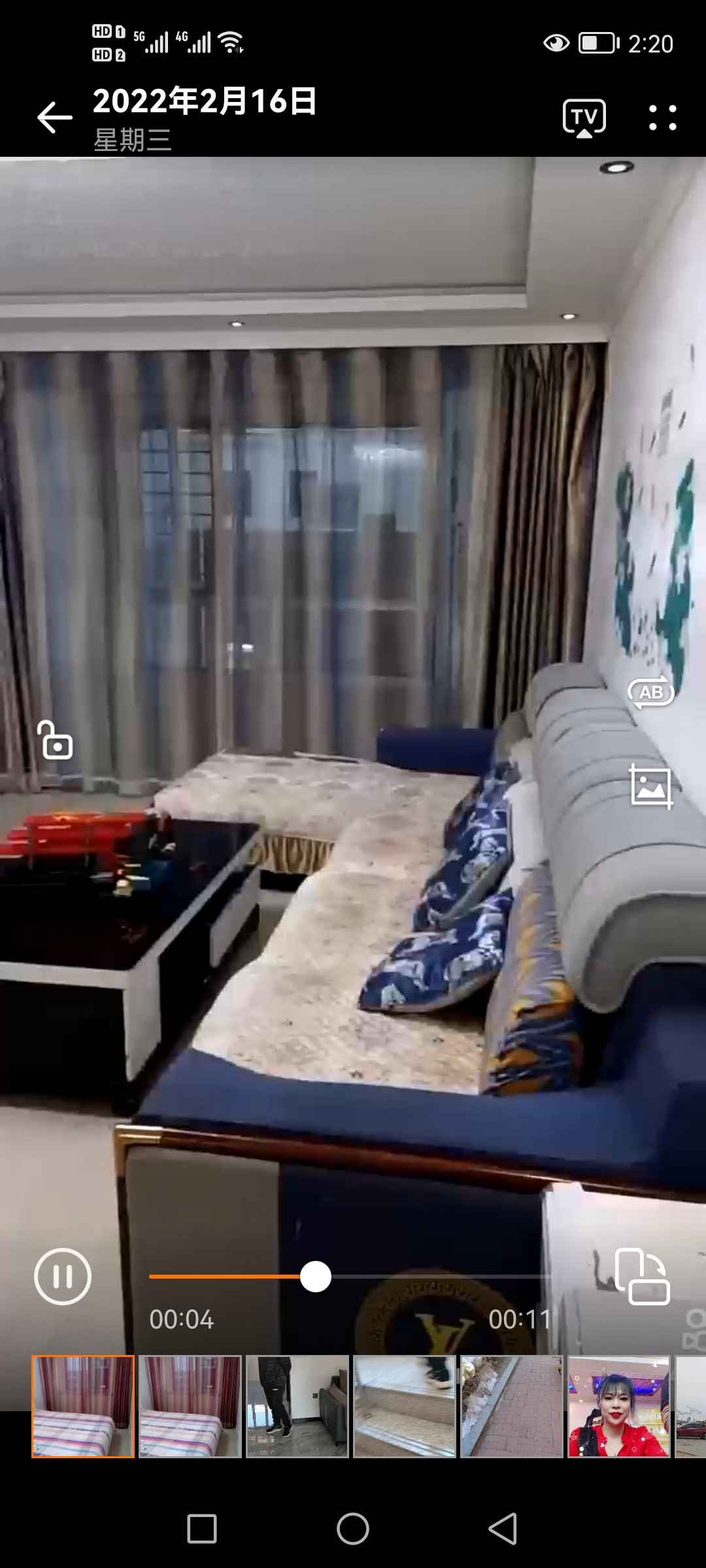
Task: Select the first highlighted bedroom thumbnail
Action: (83, 1406)
